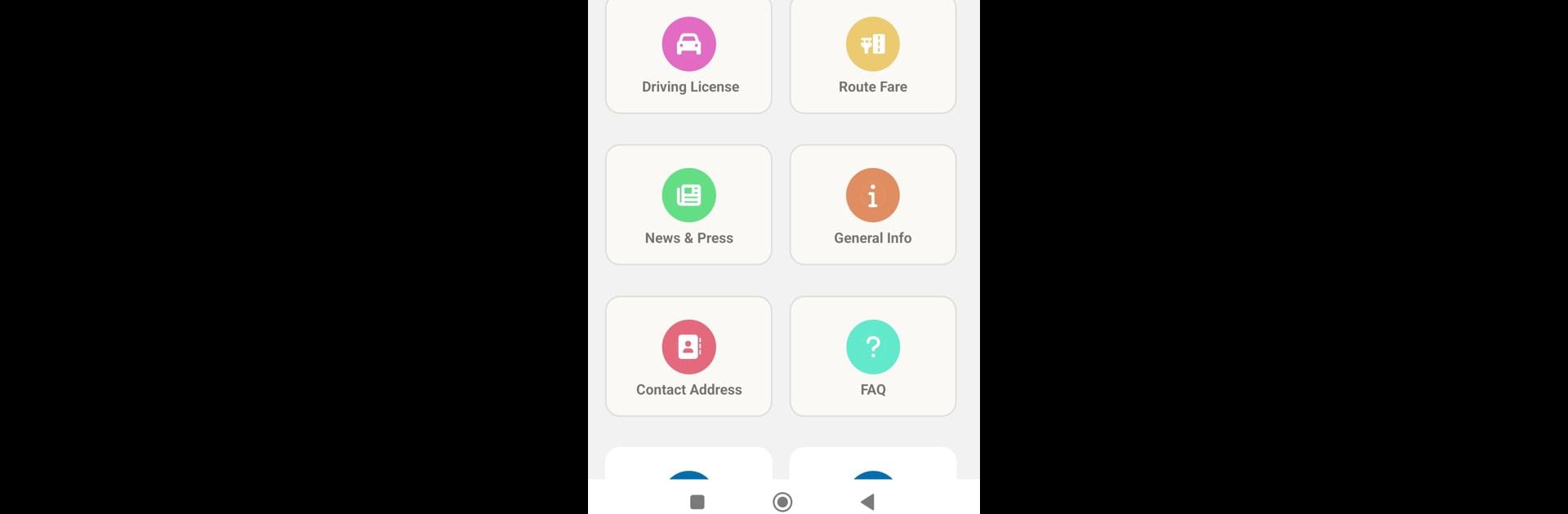The image size is (1568, 514).
Task: Open General Info card
Action: click(872, 205)
